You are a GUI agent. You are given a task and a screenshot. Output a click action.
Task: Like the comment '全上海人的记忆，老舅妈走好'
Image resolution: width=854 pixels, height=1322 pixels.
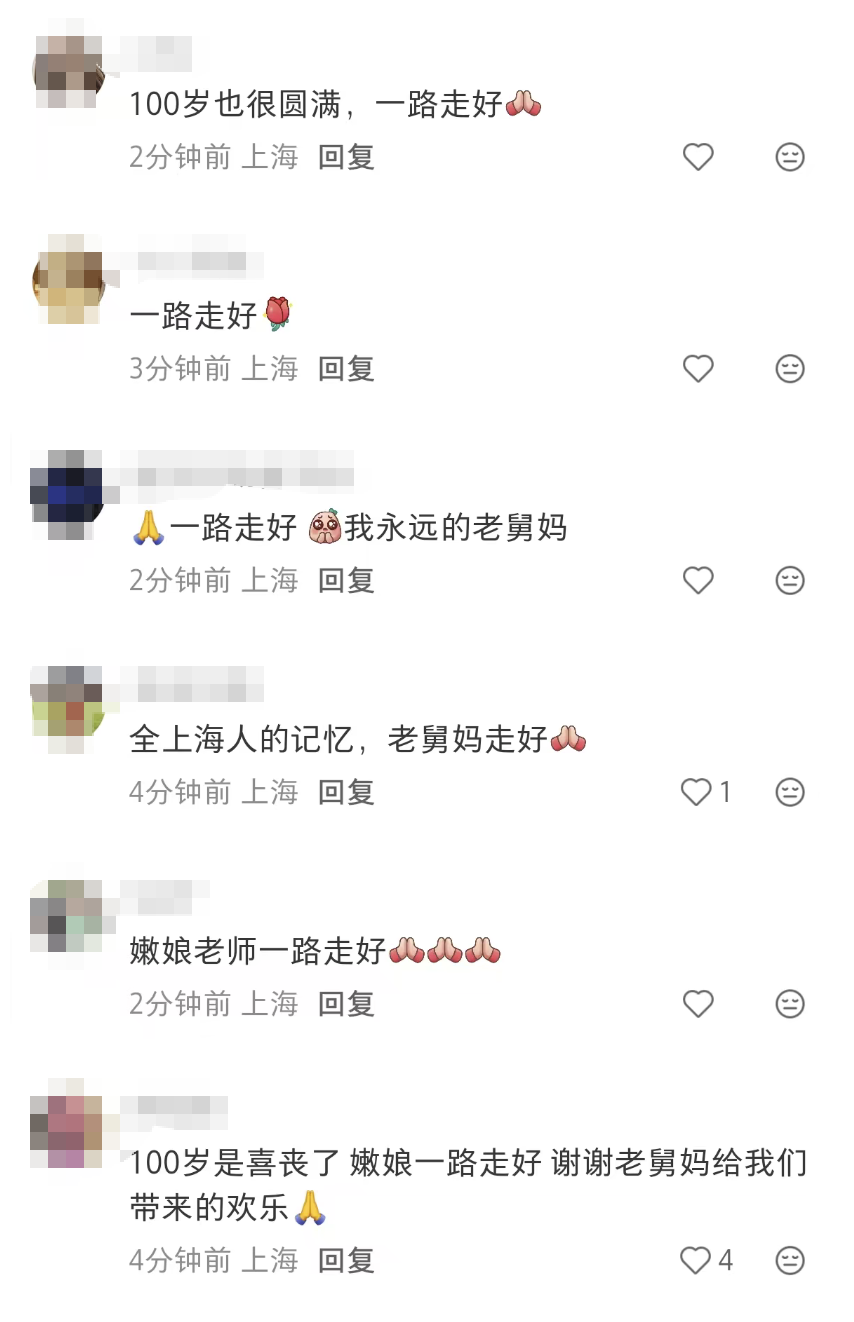[696, 792]
